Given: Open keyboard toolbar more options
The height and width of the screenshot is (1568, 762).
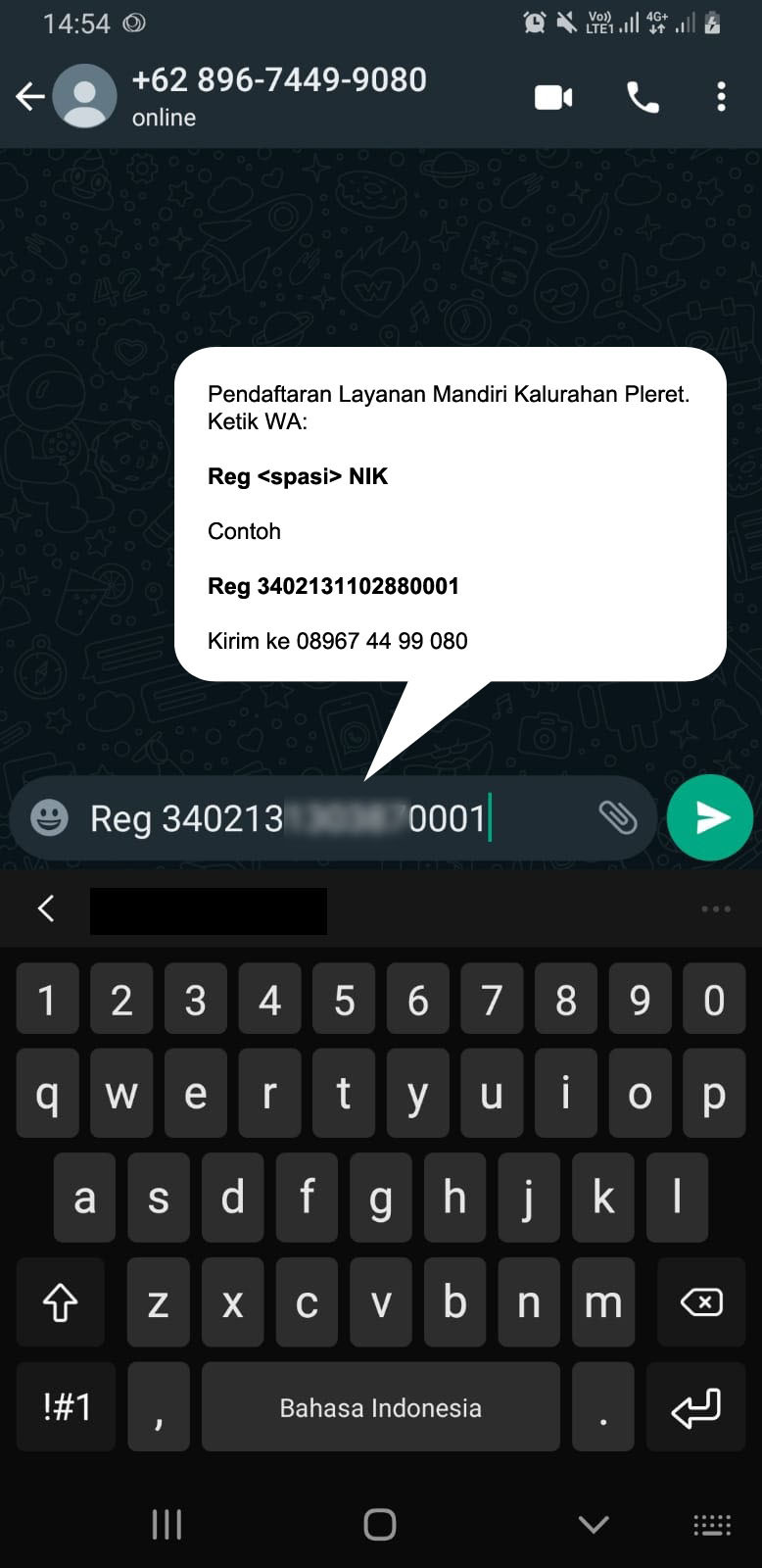Looking at the screenshot, I should tap(715, 909).
